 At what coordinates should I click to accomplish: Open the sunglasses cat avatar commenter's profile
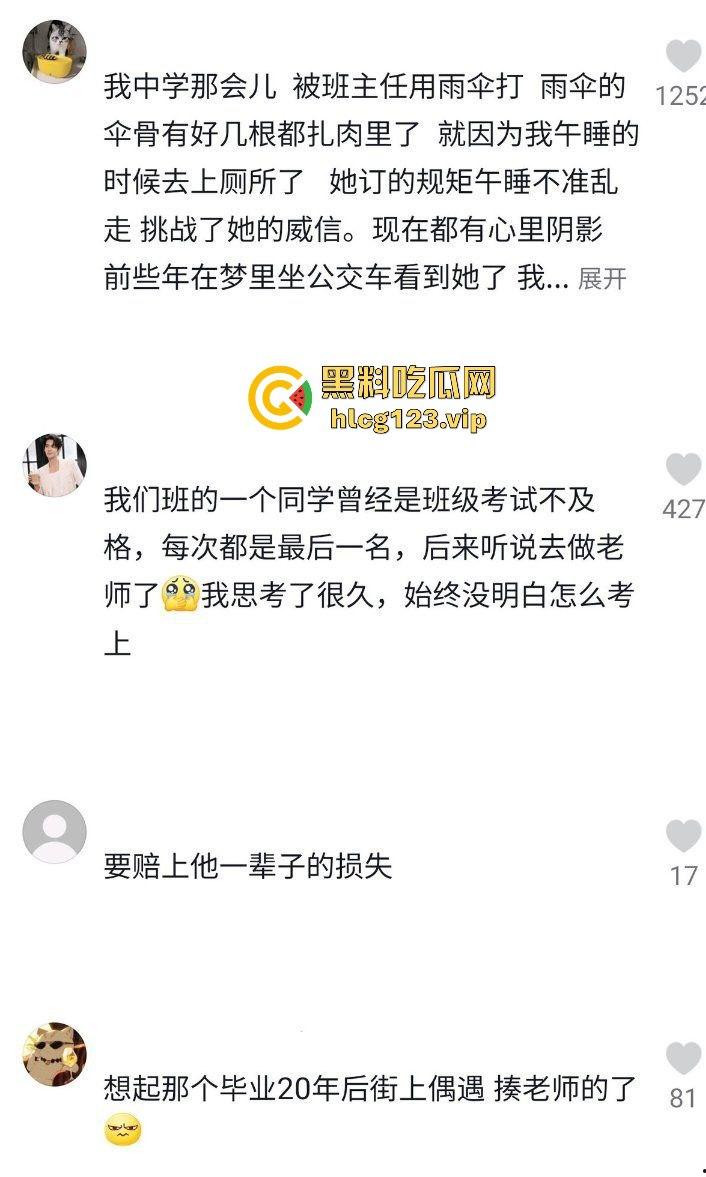click(54, 1054)
